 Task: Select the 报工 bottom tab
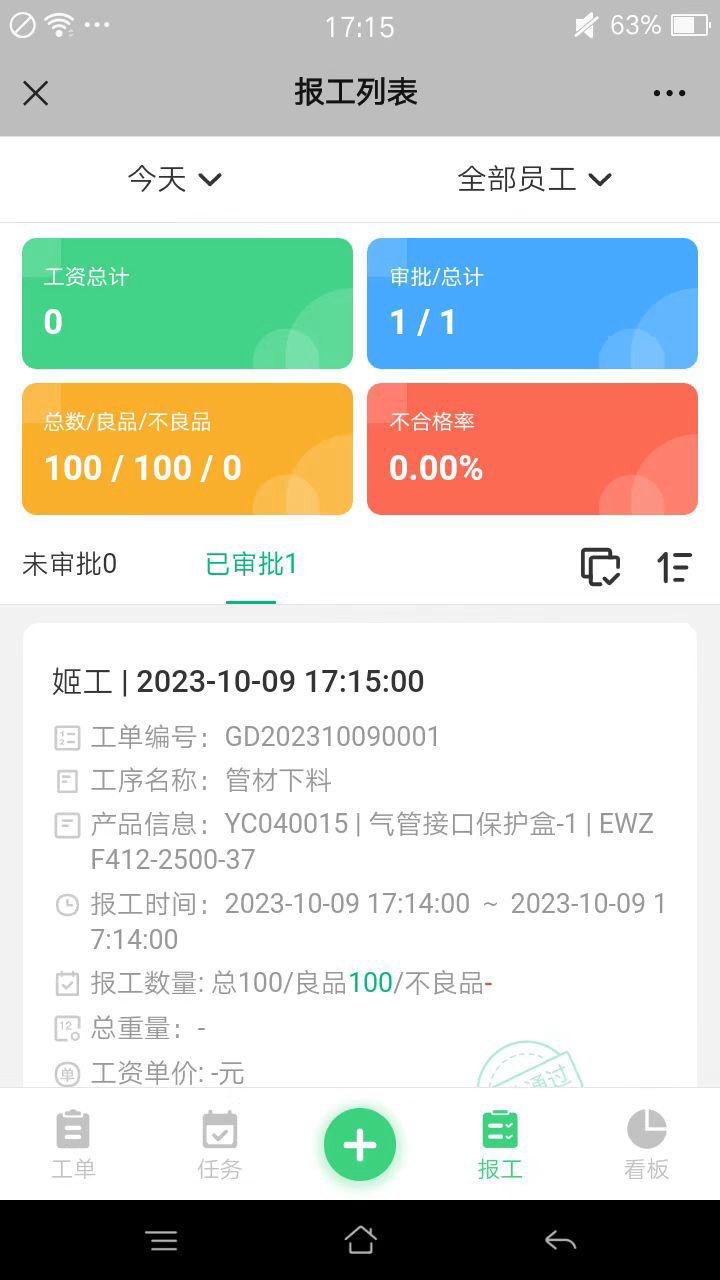click(x=500, y=1144)
